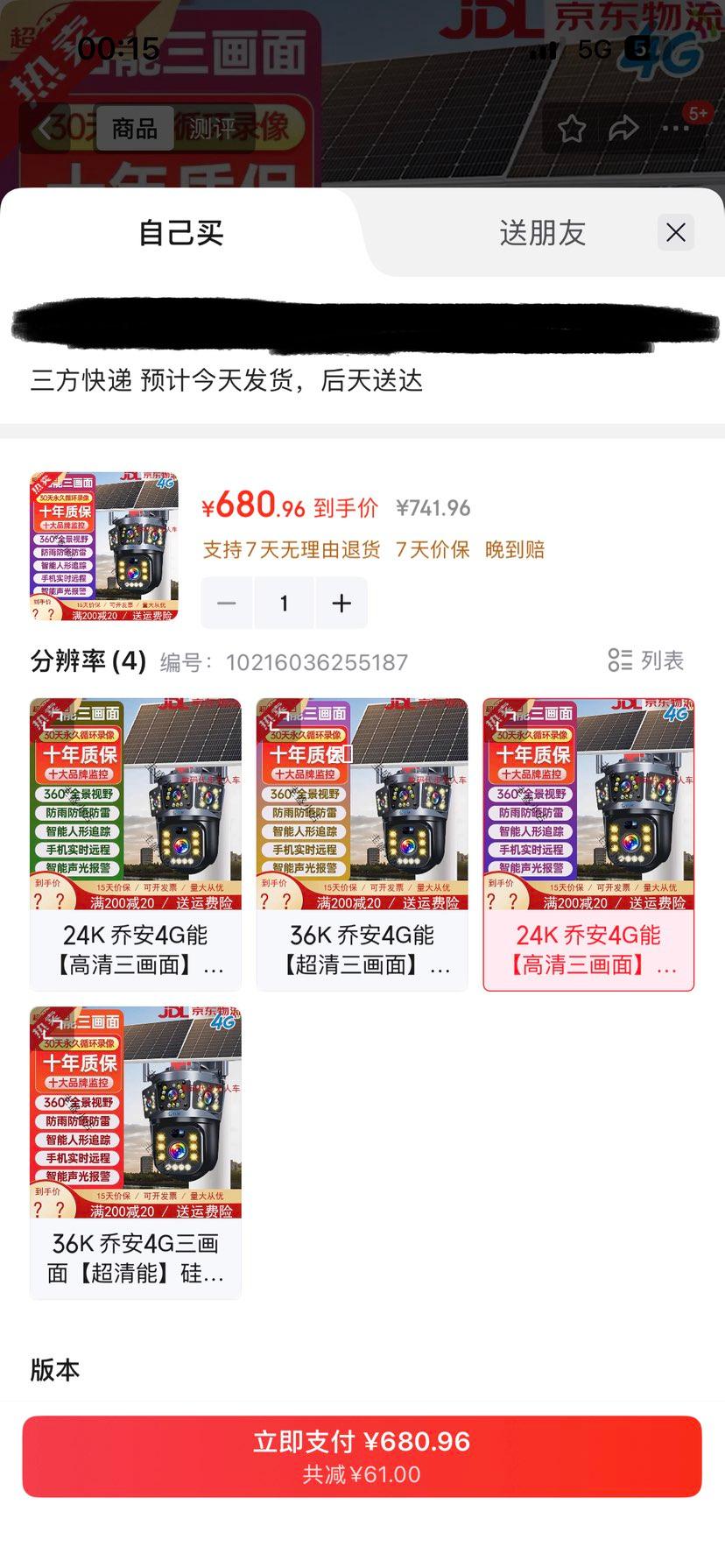Tap the favorite star icon at top
Screen dimensions: 725x1568
571,128
